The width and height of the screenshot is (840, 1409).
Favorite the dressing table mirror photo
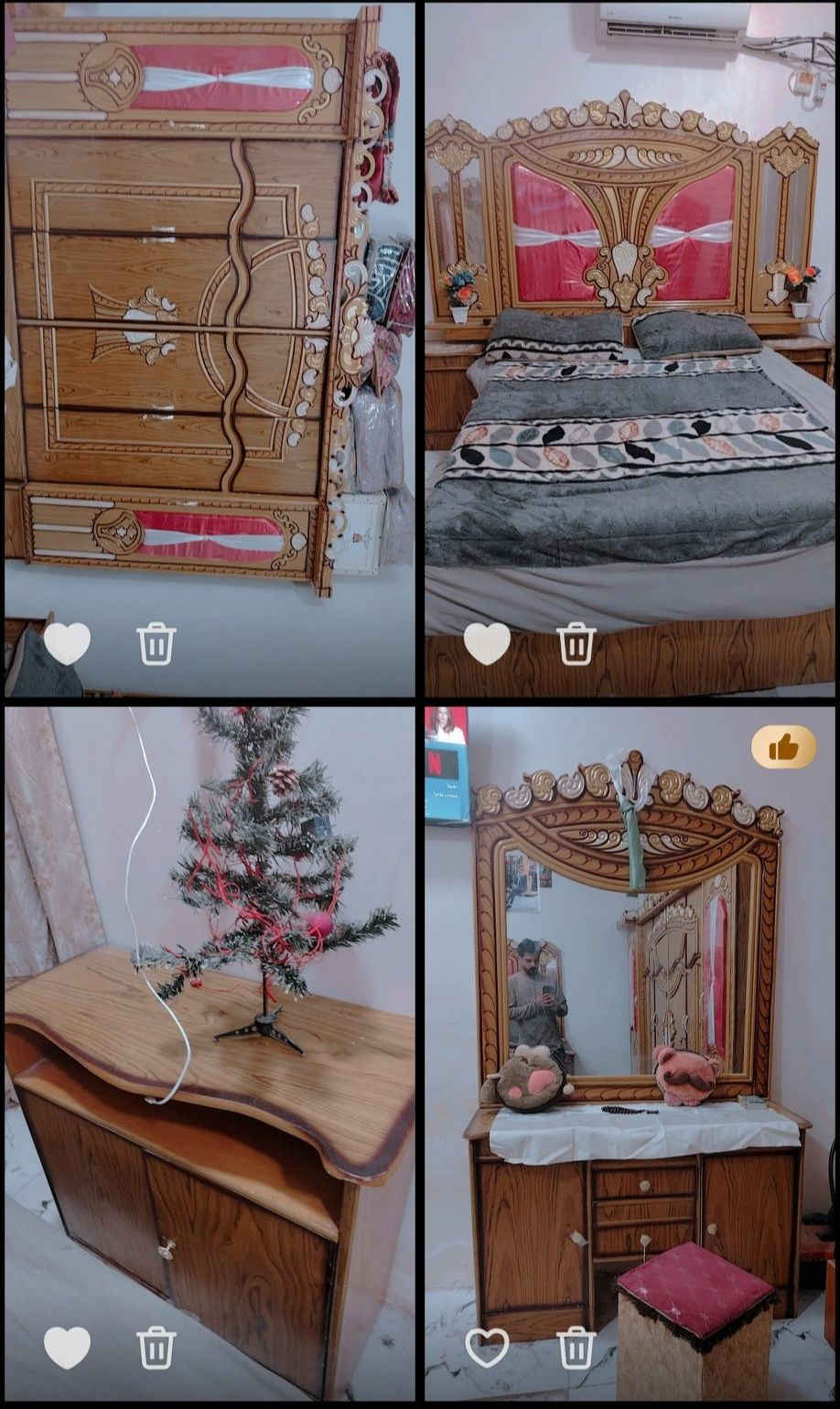click(x=487, y=1348)
